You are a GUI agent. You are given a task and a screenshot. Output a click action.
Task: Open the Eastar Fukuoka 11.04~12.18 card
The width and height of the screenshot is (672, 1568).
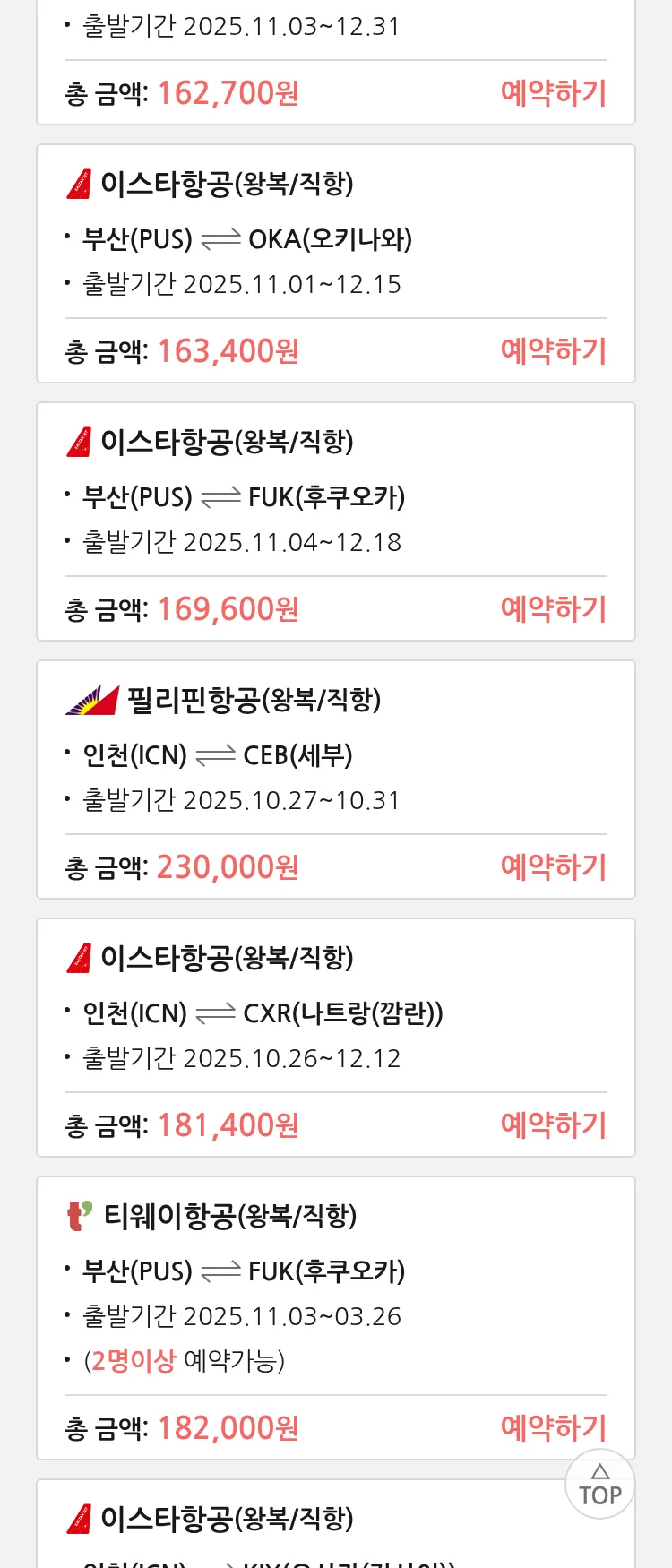pyautogui.click(x=335, y=498)
